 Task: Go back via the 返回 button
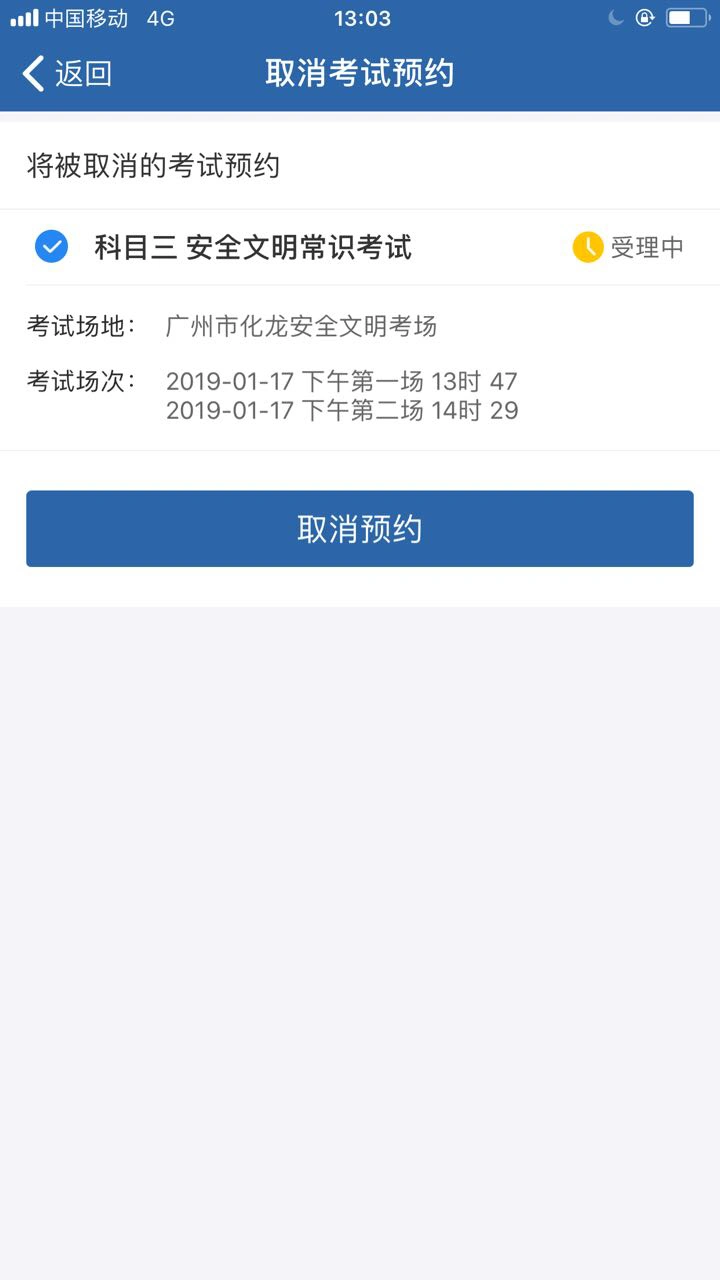point(67,73)
